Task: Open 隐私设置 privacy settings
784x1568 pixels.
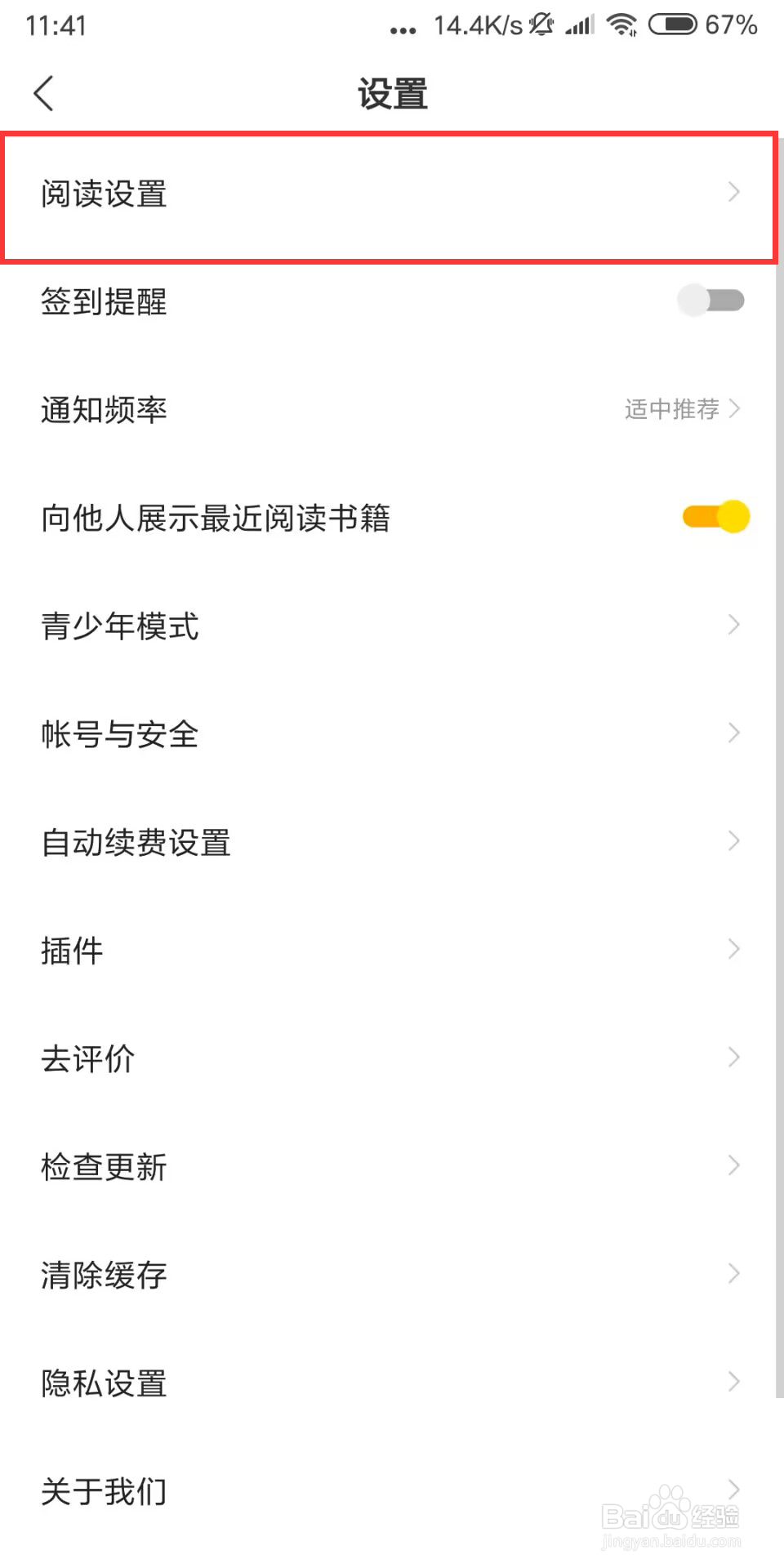Action: (389, 1383)
